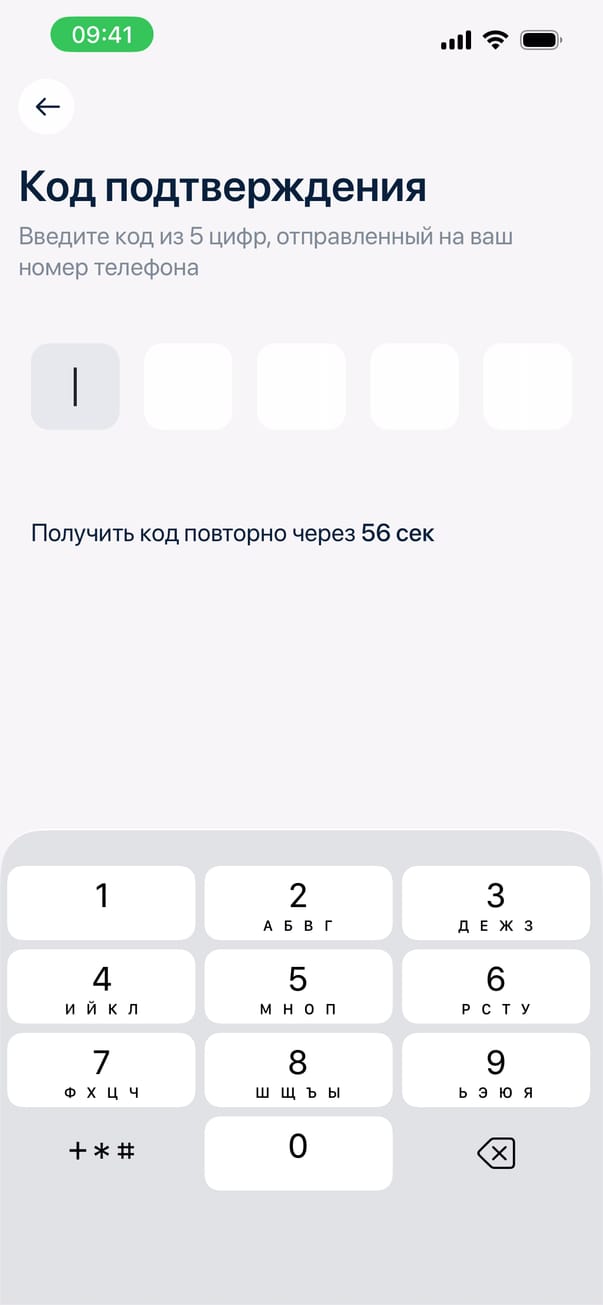Enter digit 1 on the keypad
Viewport: 603px width, 1305px height.
coord(101,903)
